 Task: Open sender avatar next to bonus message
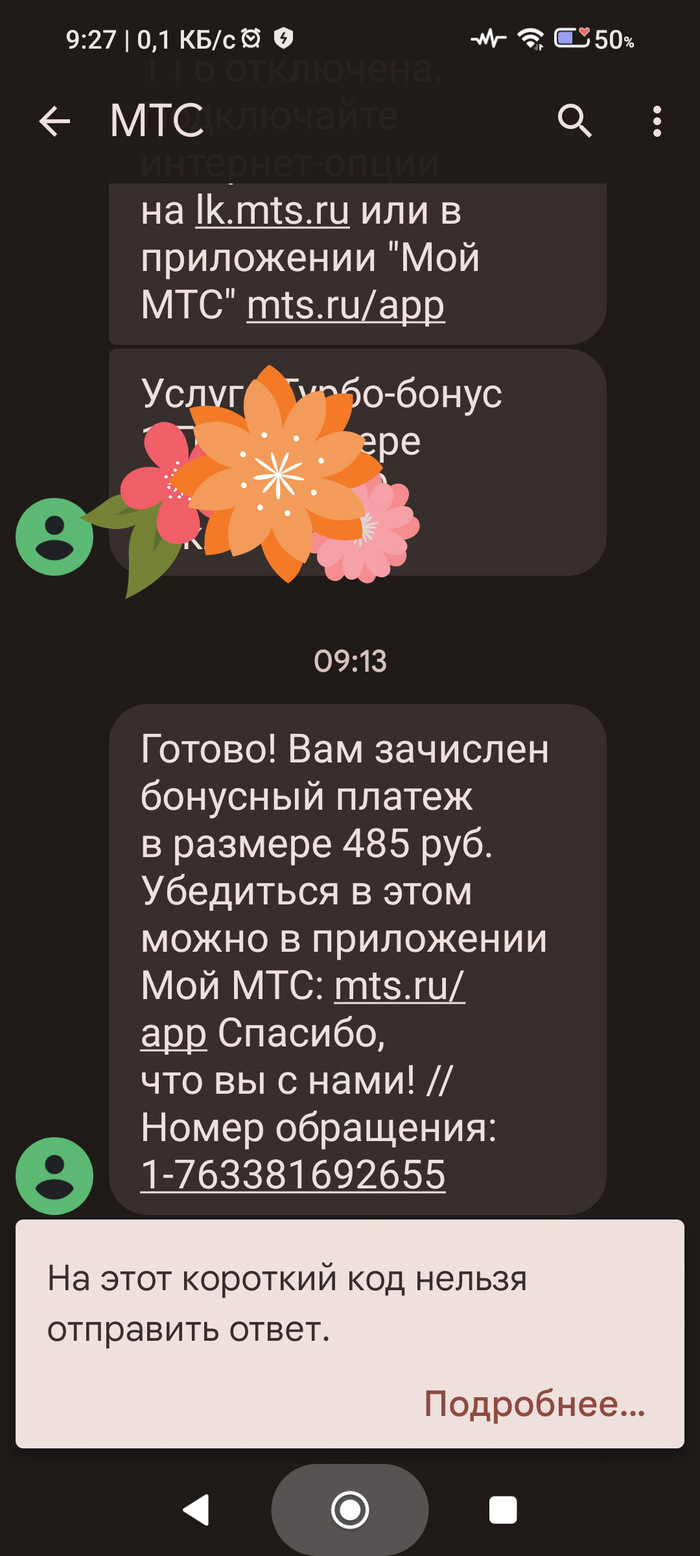point(54,1176)
